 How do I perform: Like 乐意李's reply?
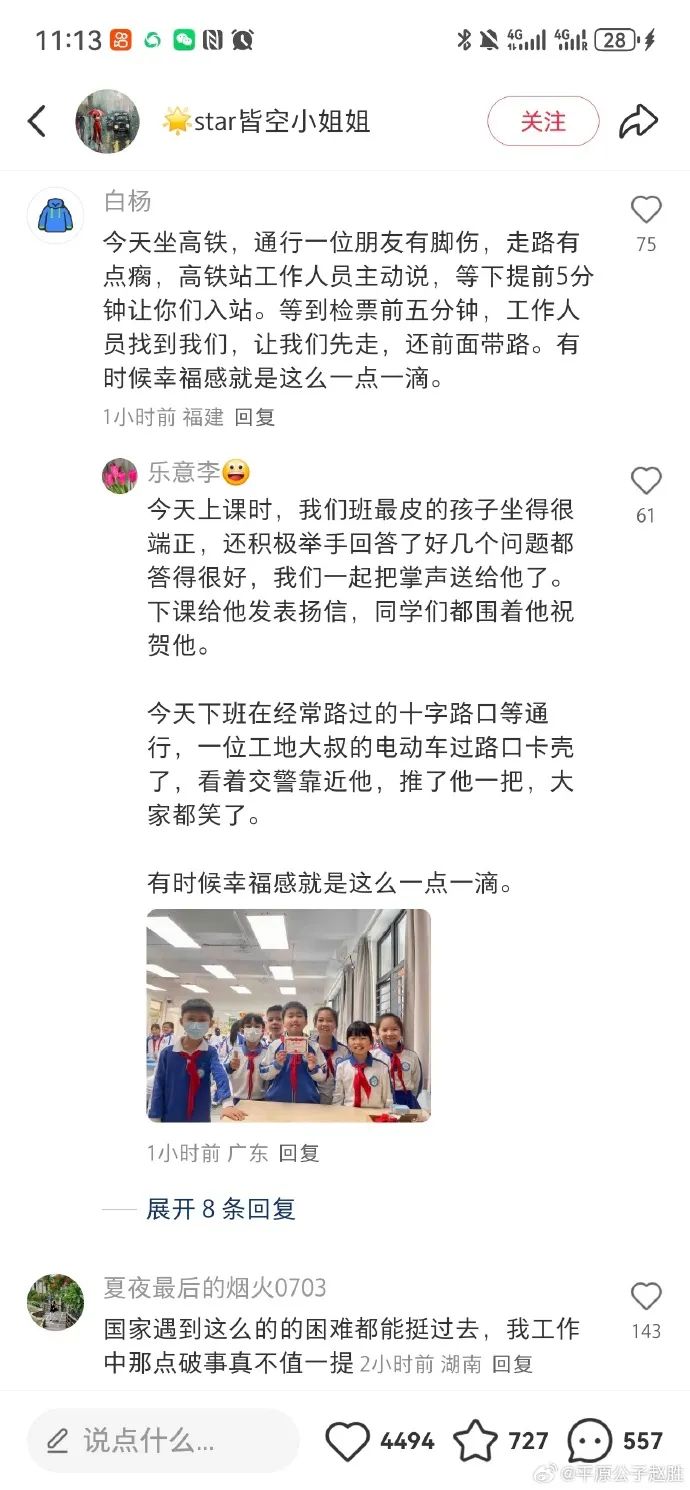[x=646, y=482]
